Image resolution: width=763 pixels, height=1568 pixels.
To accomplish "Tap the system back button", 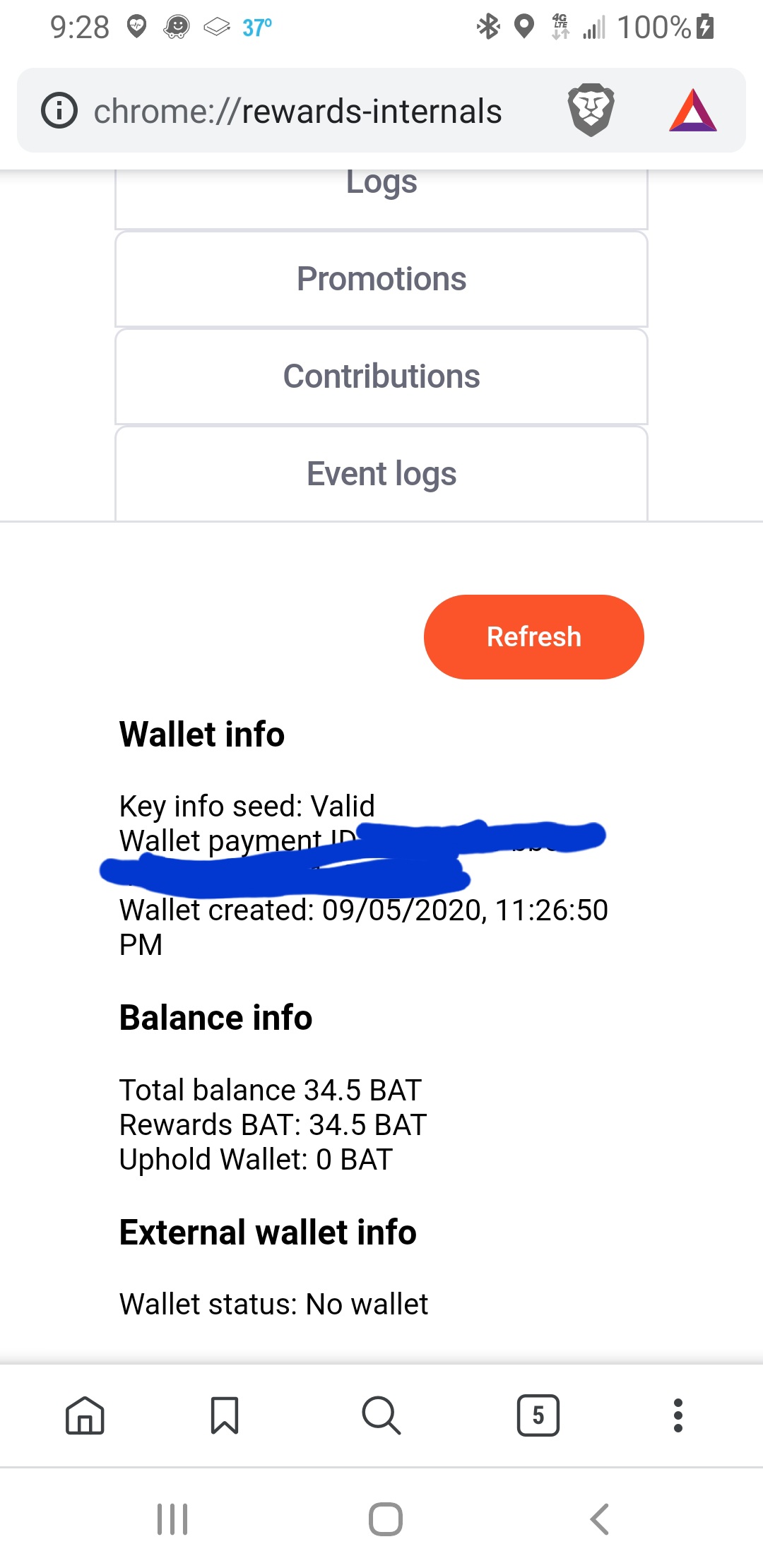I will point(599,1519).
